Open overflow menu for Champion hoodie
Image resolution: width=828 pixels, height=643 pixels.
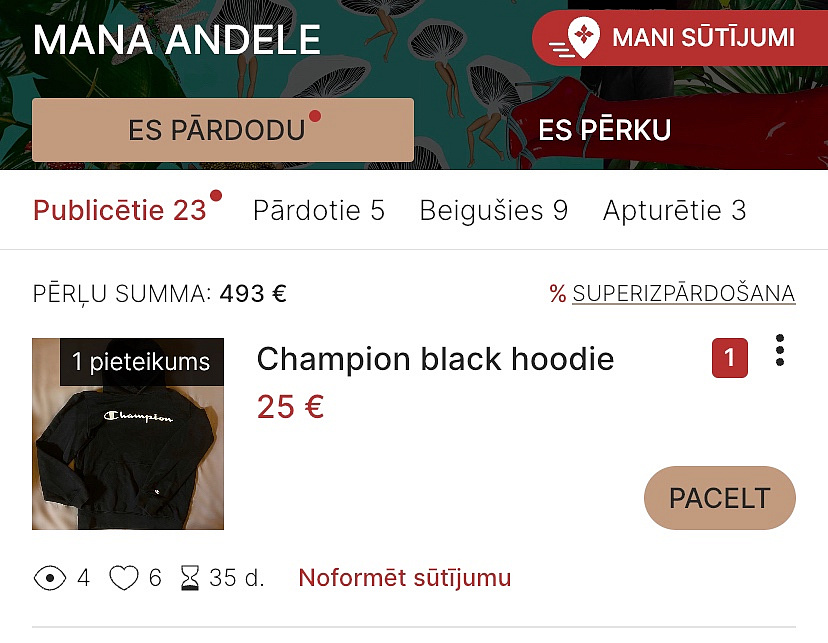tap(780, 350)
